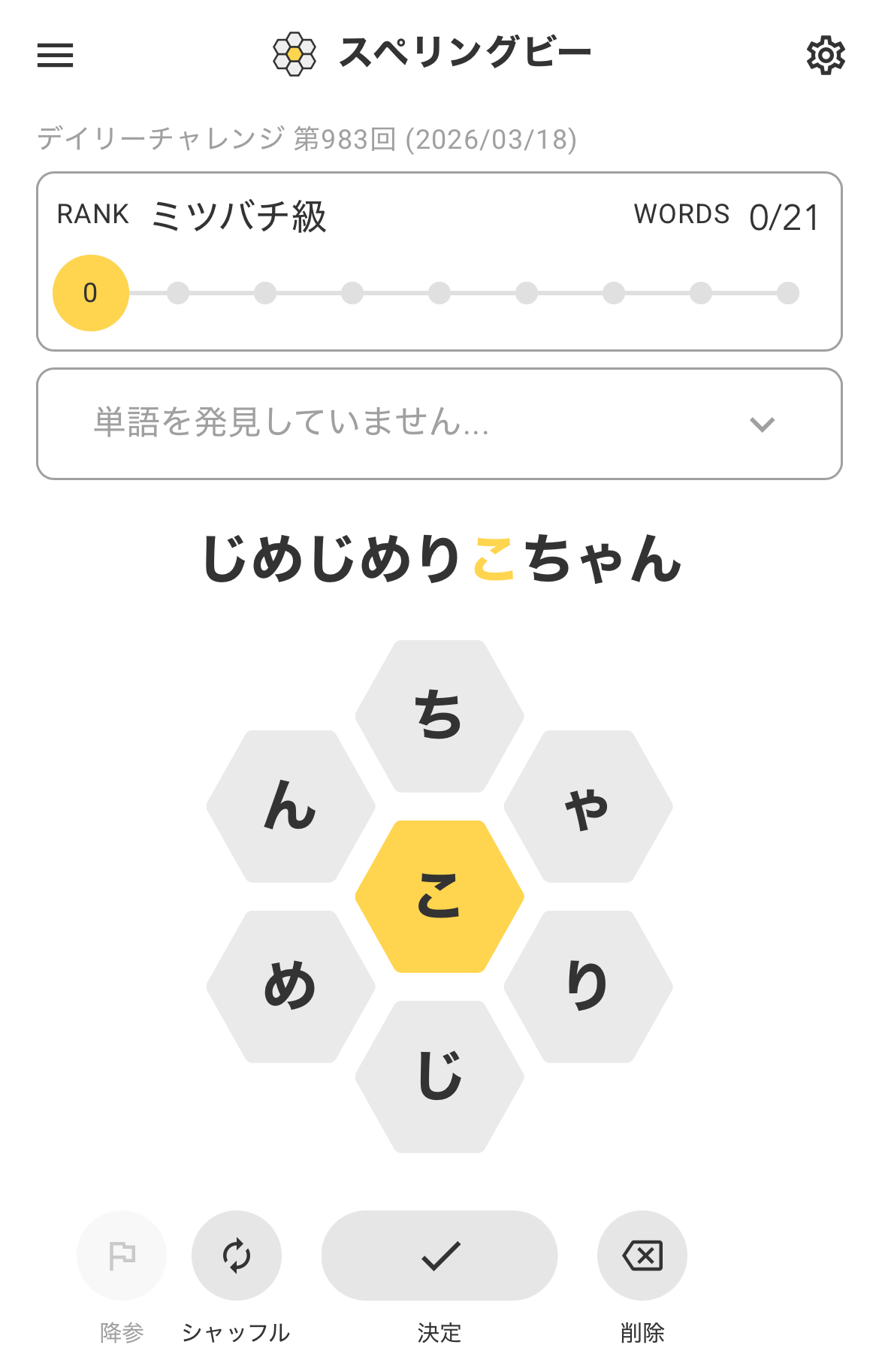The image size is (879, 1372).
Task: Select the ん hexagon letter
Action: (291, 806)
